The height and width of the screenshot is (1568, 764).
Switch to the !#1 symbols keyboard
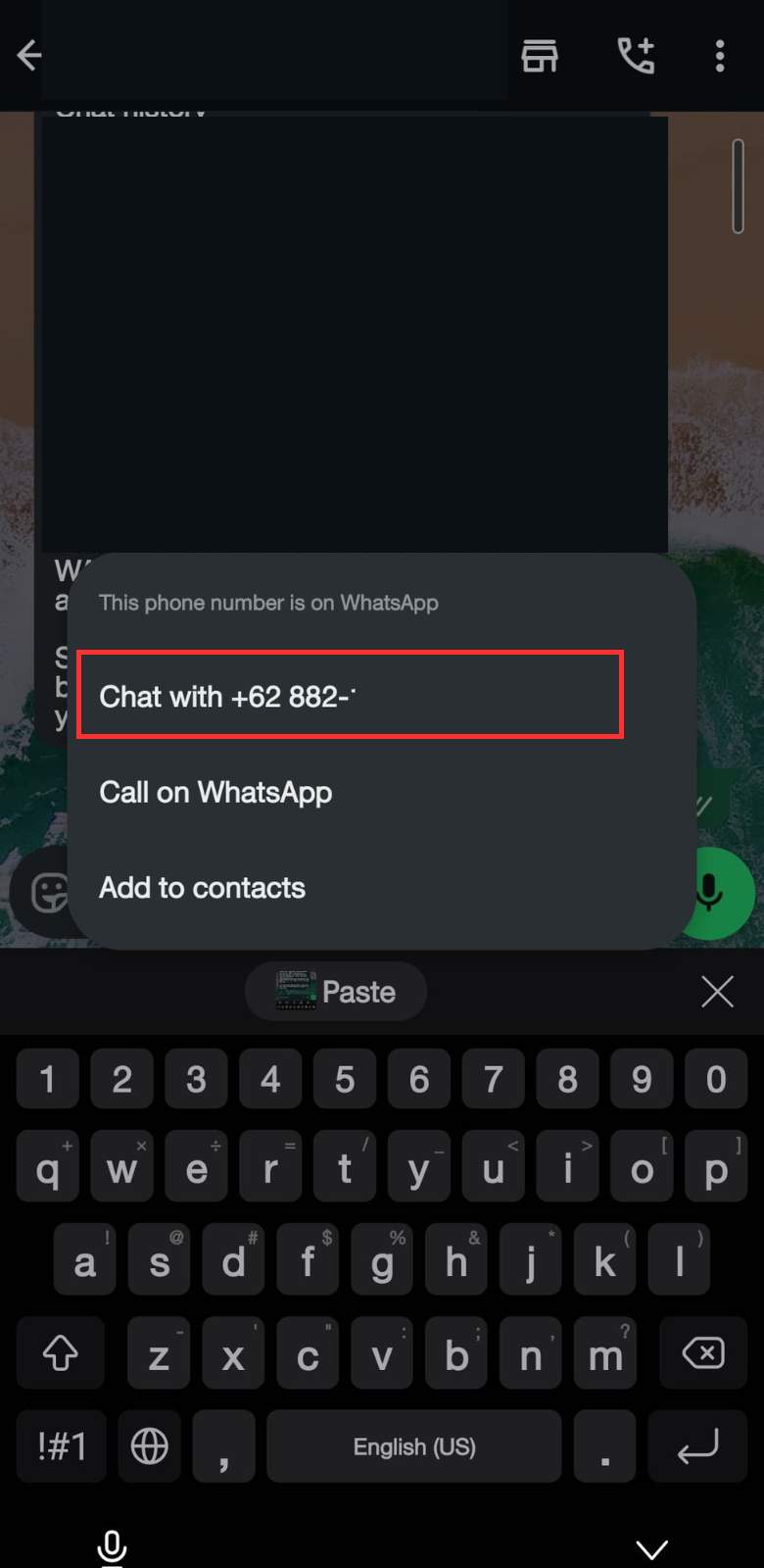coord(62,1446)
